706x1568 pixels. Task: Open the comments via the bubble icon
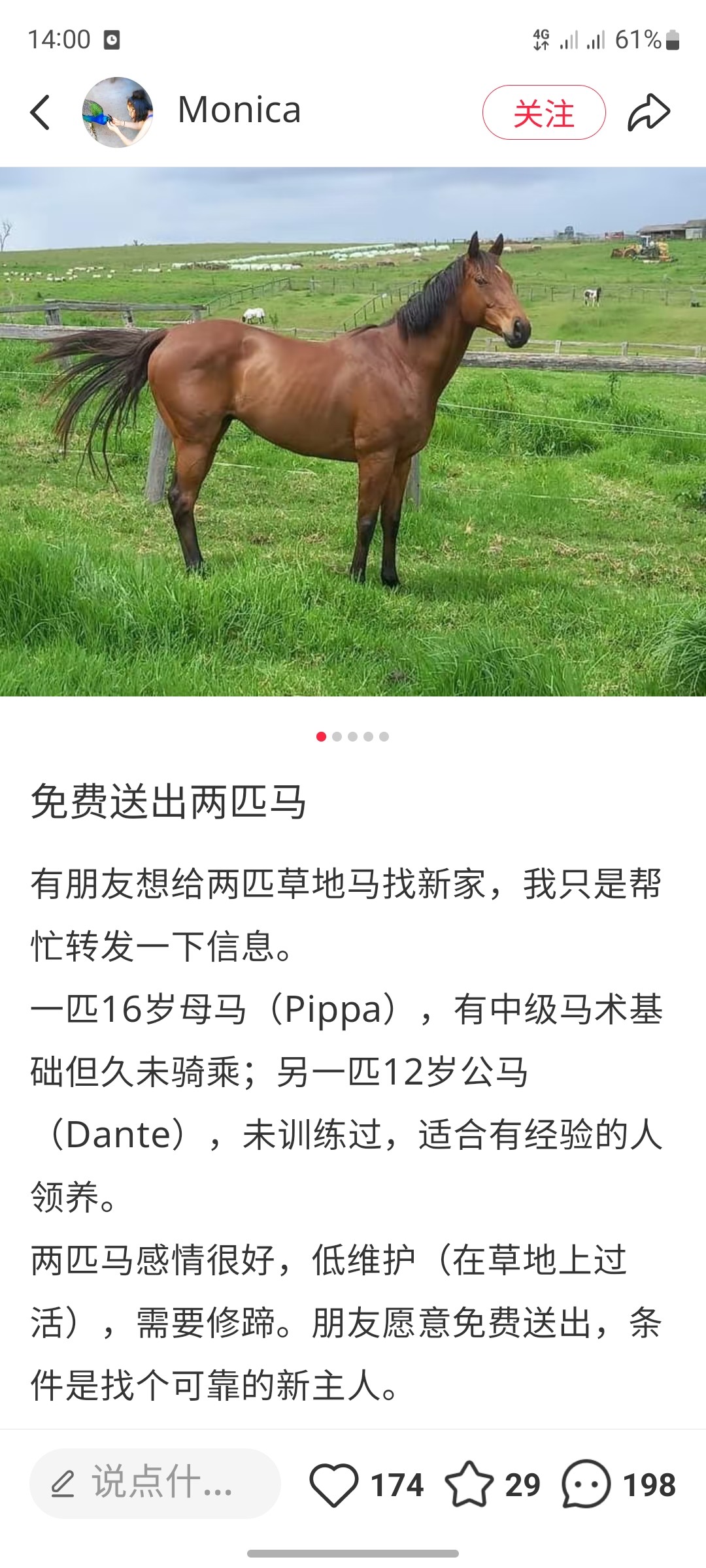pos(586,1484)
